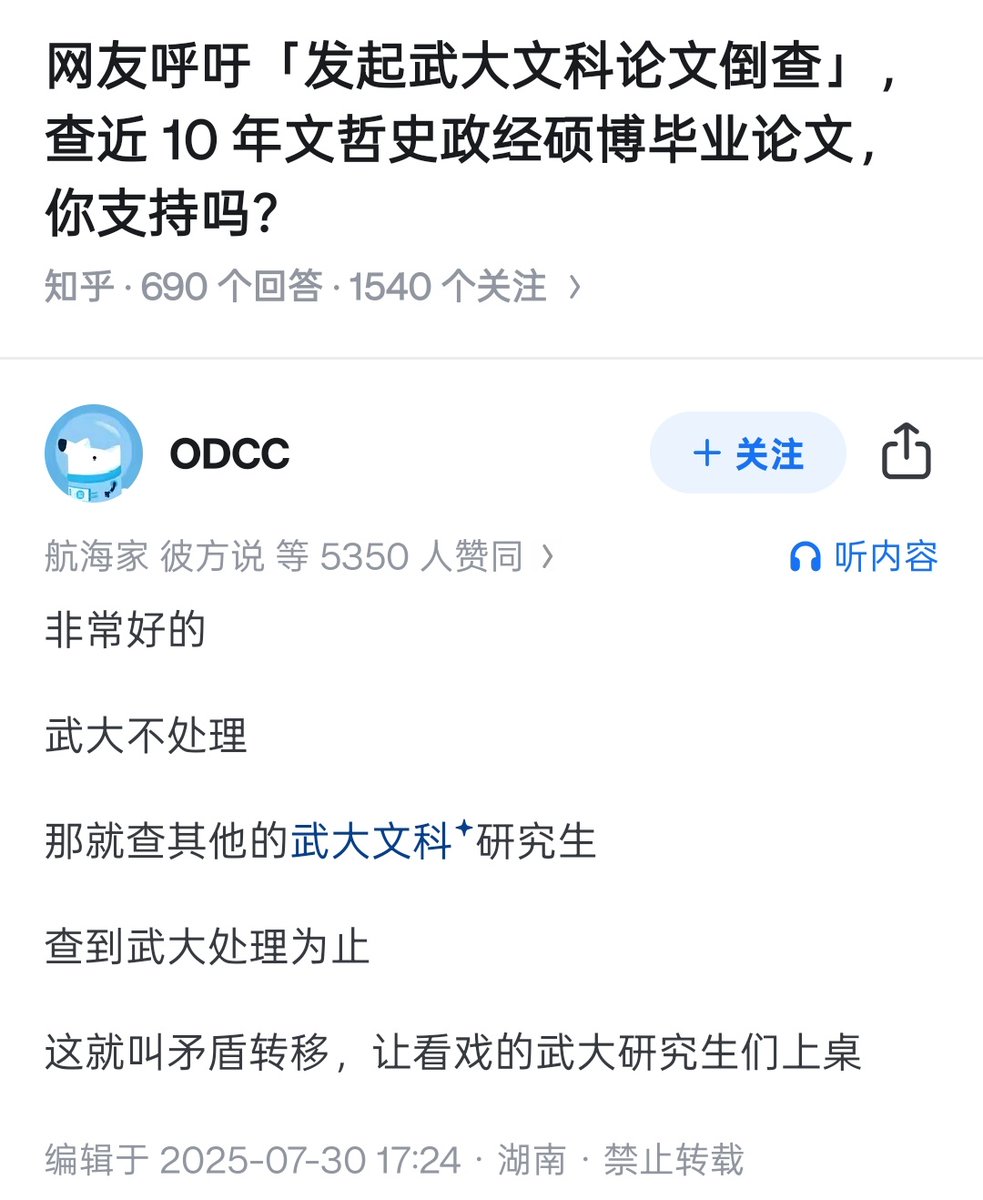This screenshot has width=983, height=1200.
Task: Share this answer
Action: [906, 453]
